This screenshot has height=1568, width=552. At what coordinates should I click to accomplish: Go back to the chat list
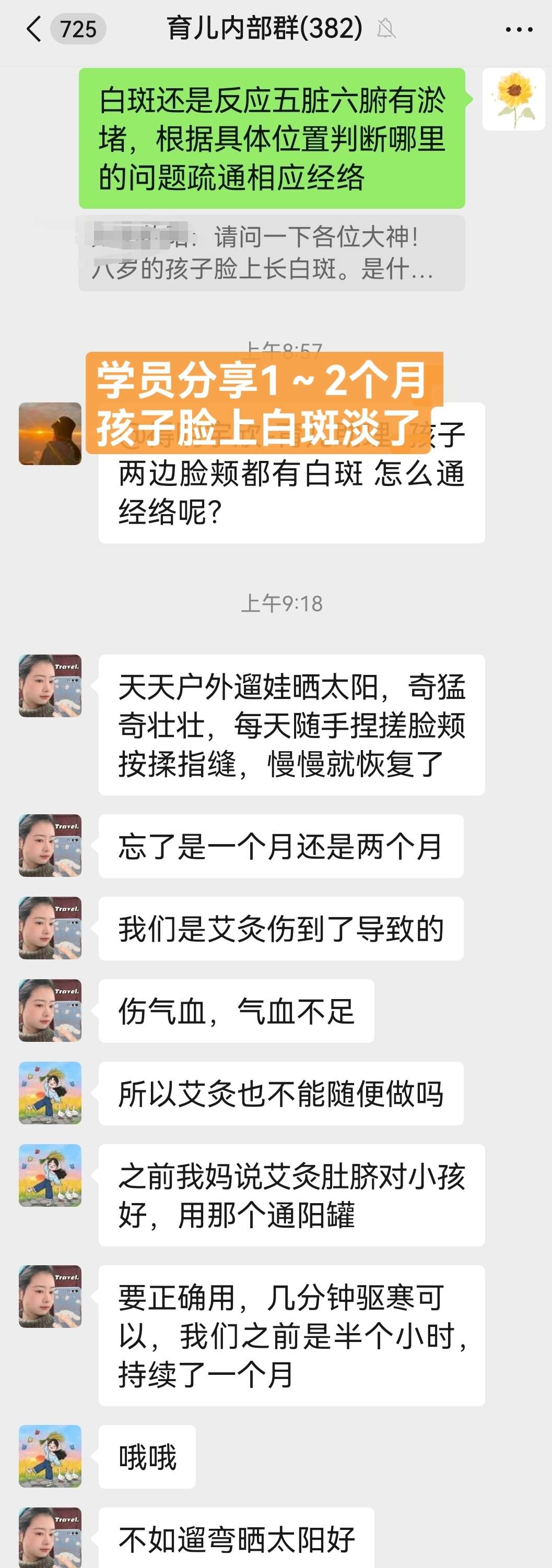tap(34, 29)
